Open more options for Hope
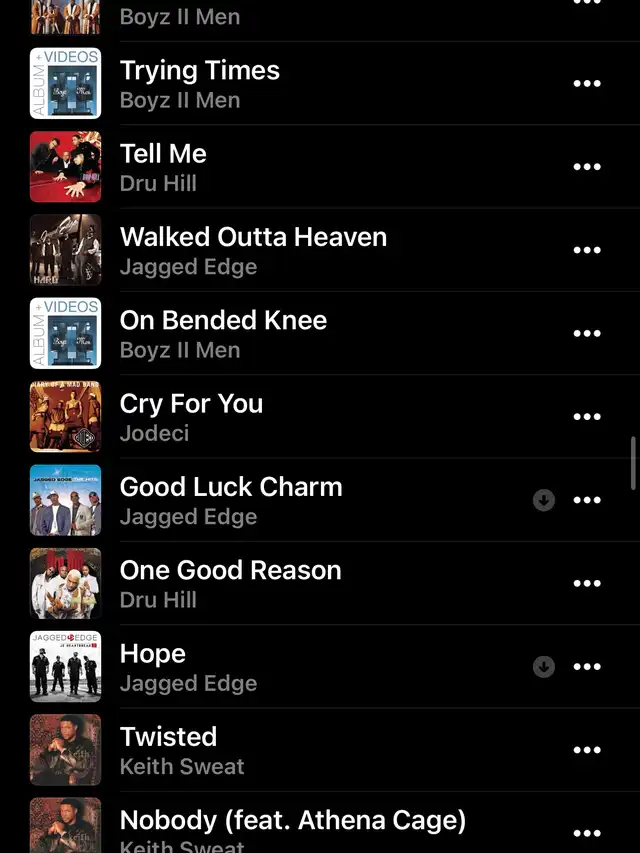Image resolution: width=640 pixels, height=853 pixels. (x=587, y=667)
